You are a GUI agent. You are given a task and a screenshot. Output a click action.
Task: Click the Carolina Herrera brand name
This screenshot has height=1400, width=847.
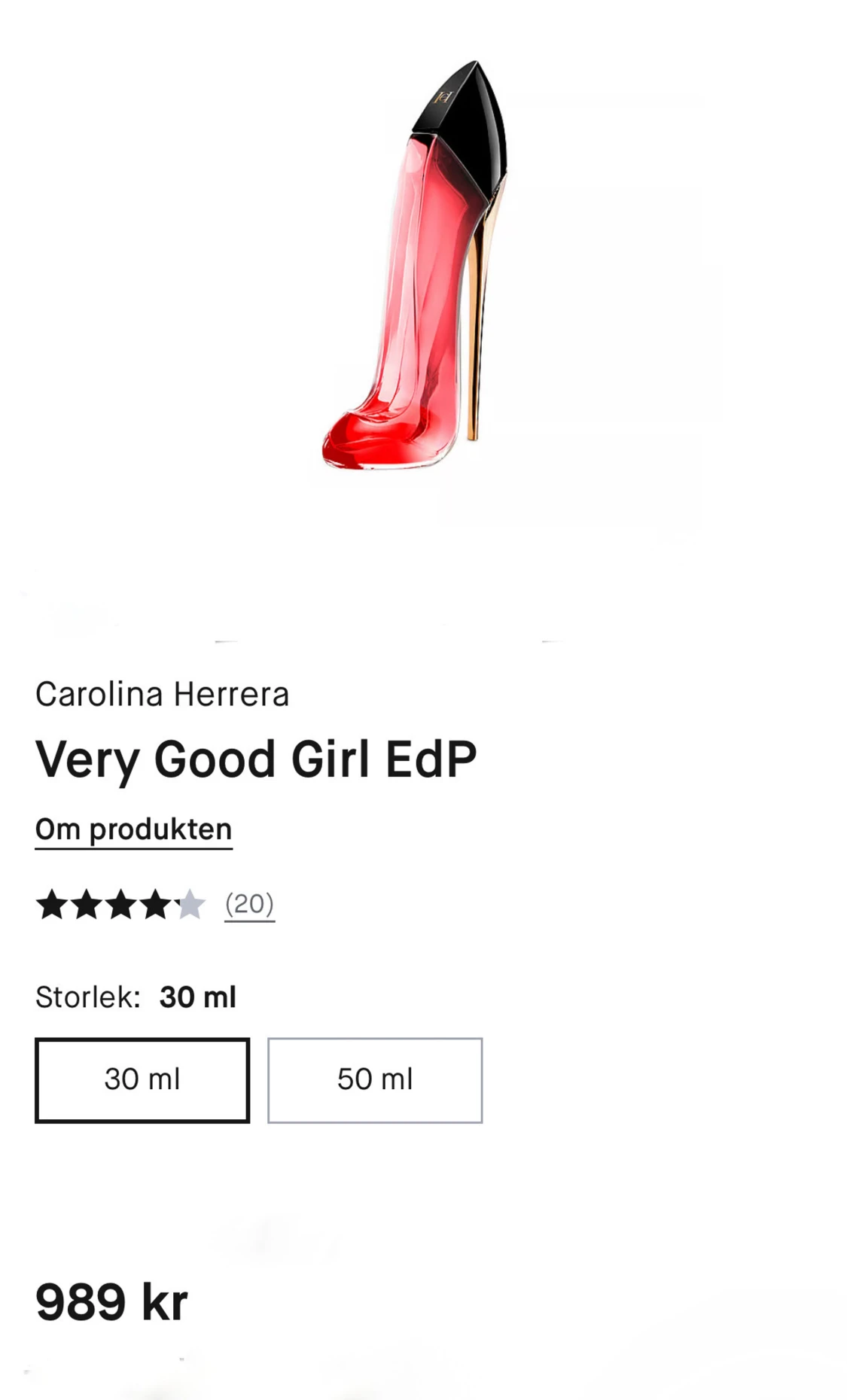click(x=163, y=693)
